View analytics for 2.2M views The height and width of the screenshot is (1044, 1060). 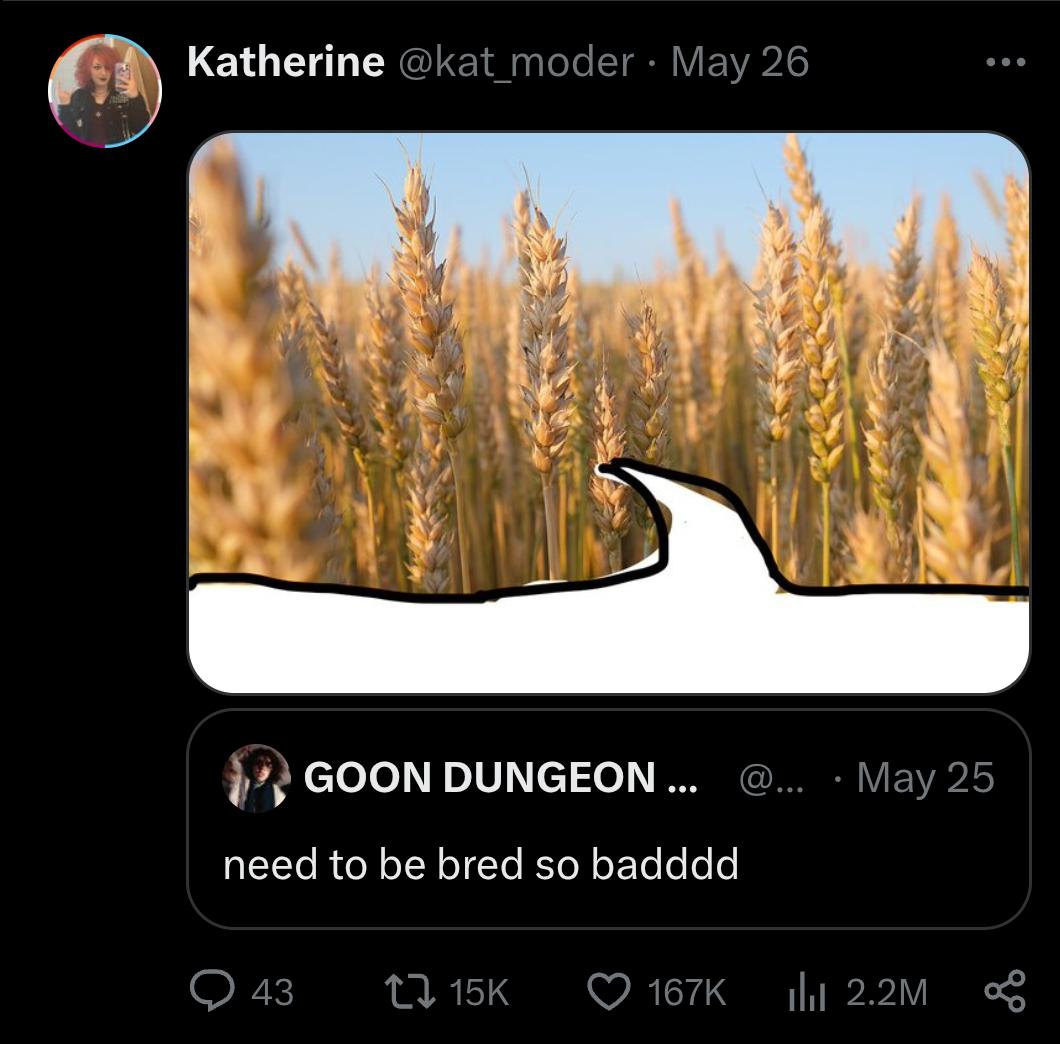(x=803, y=991)
